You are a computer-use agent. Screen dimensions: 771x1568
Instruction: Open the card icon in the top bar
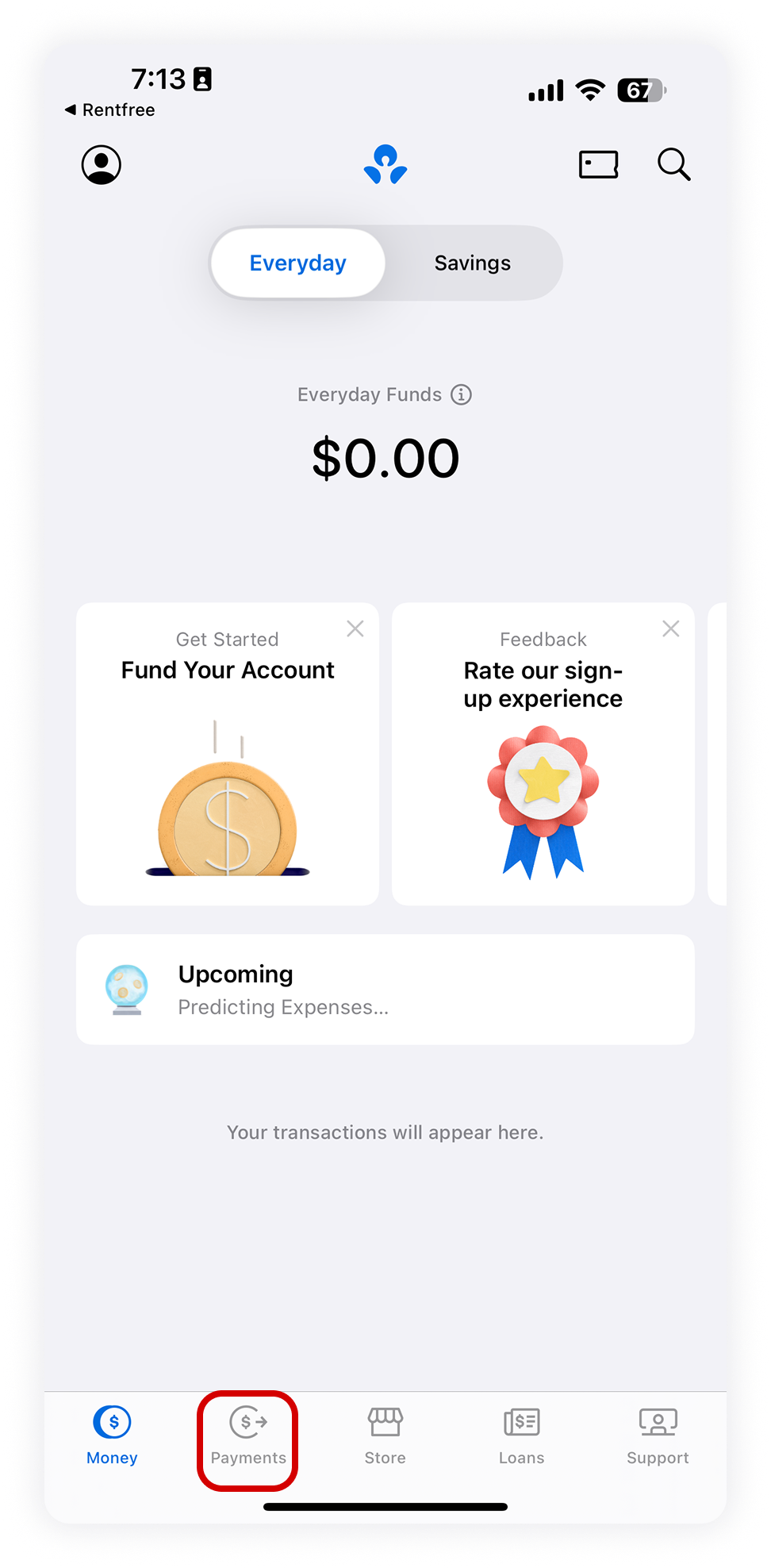click(x=598, y=165)
